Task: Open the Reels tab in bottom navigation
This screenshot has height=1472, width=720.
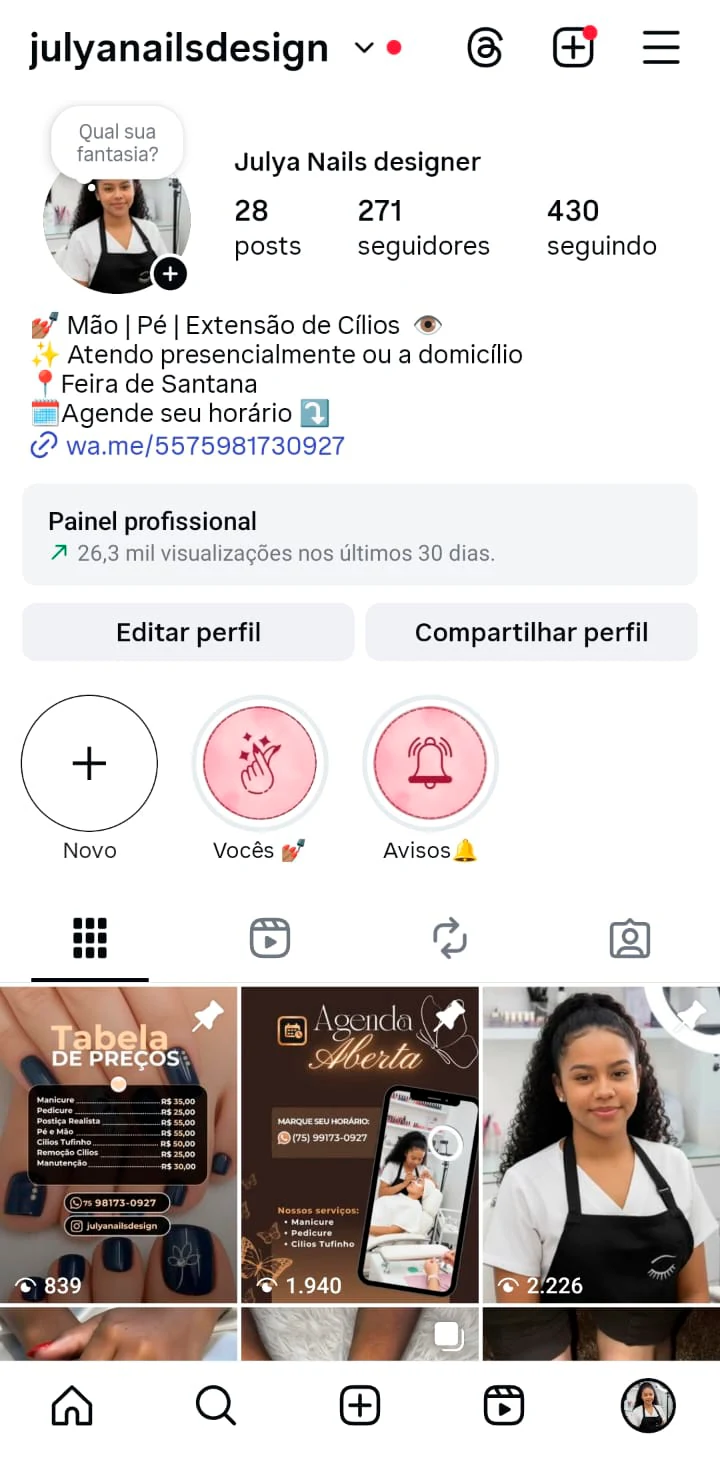Action: [504, 1406]
